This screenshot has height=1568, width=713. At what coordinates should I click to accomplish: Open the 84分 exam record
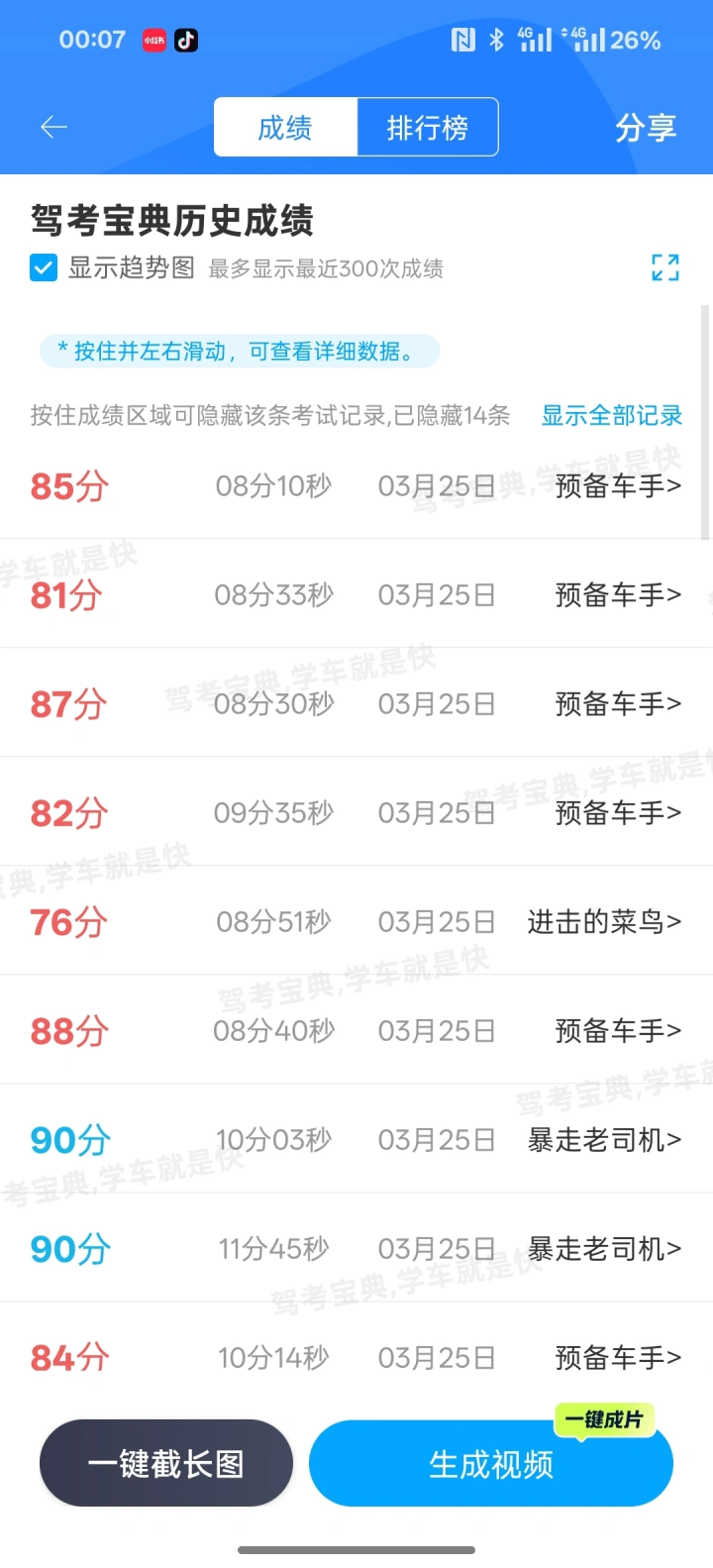(x=356, y=1357)
